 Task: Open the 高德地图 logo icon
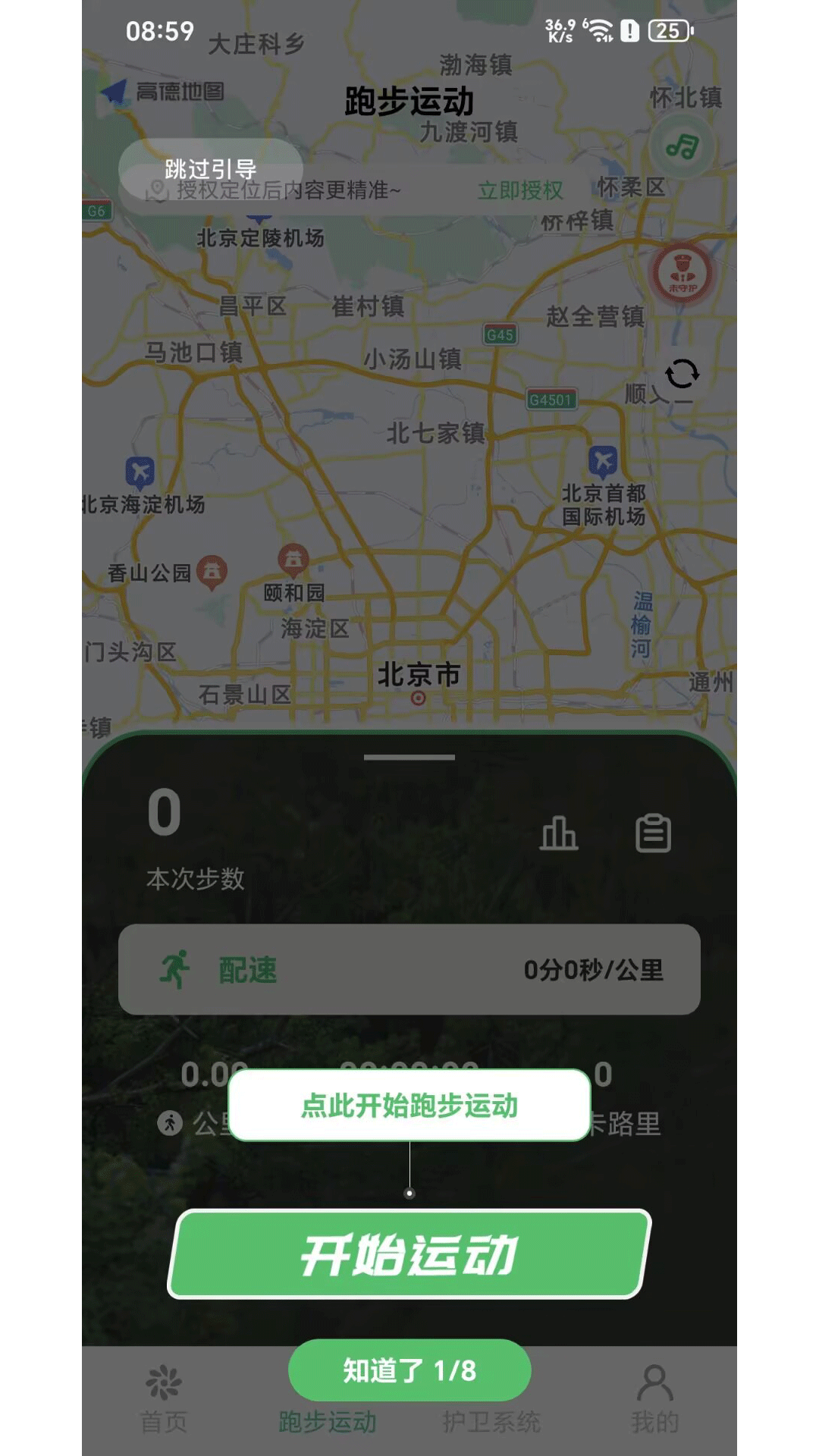(115, 92)
